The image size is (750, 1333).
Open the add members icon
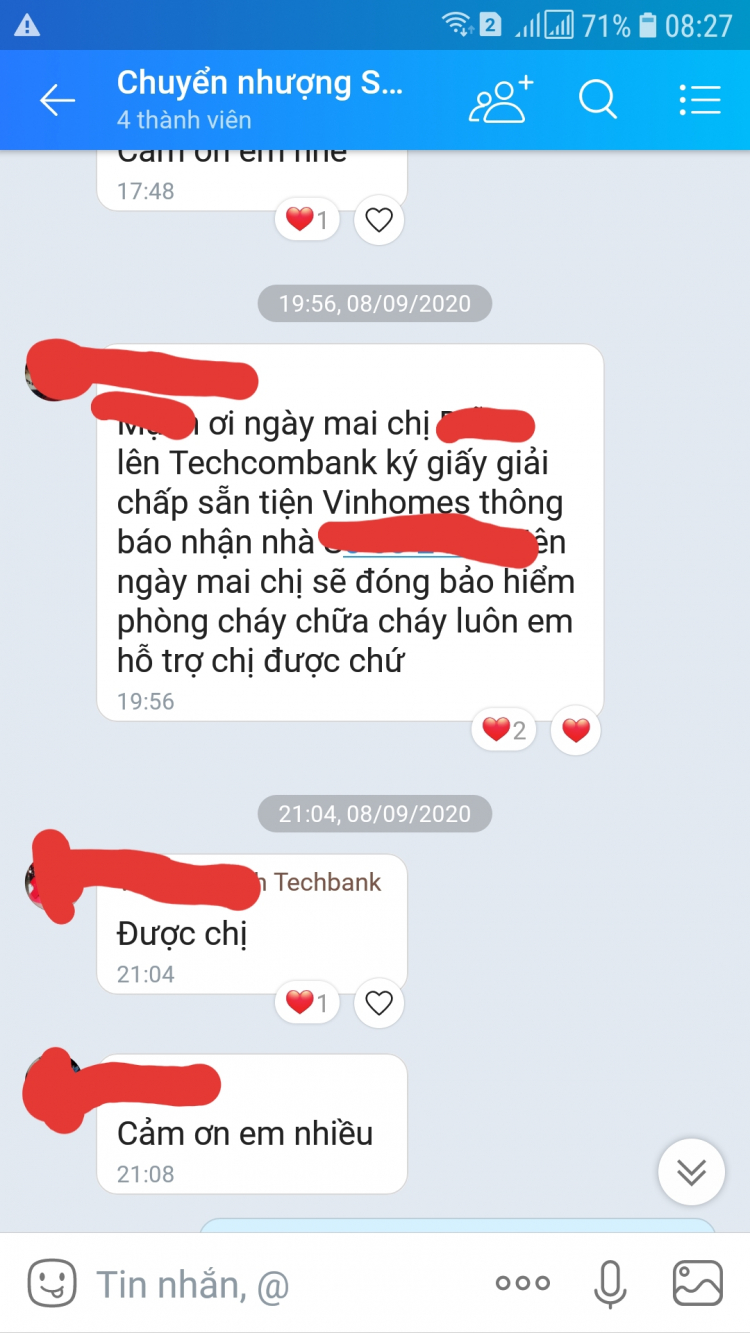[x=501, y=100]
